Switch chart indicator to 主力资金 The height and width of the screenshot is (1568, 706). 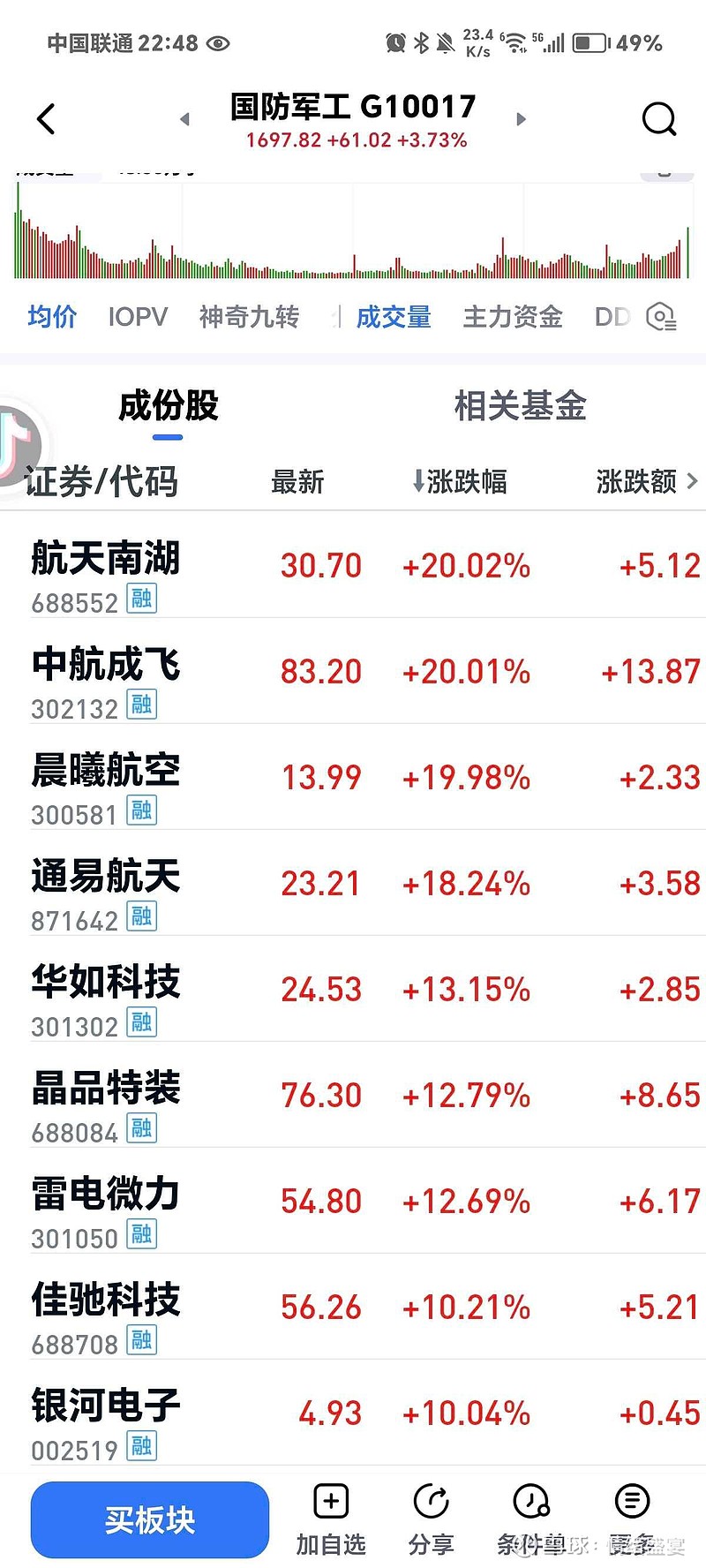pyautogui.click(x=512, y=317)
